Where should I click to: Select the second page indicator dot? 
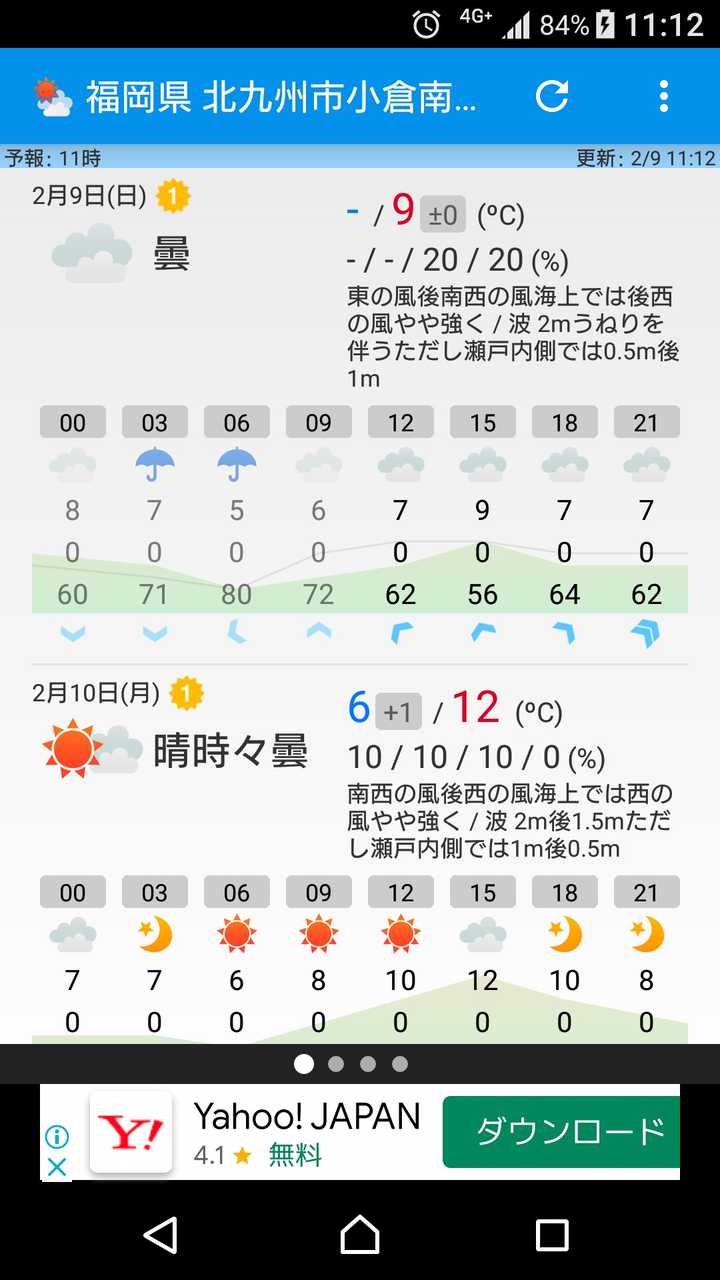click(x=336, y=1064)
